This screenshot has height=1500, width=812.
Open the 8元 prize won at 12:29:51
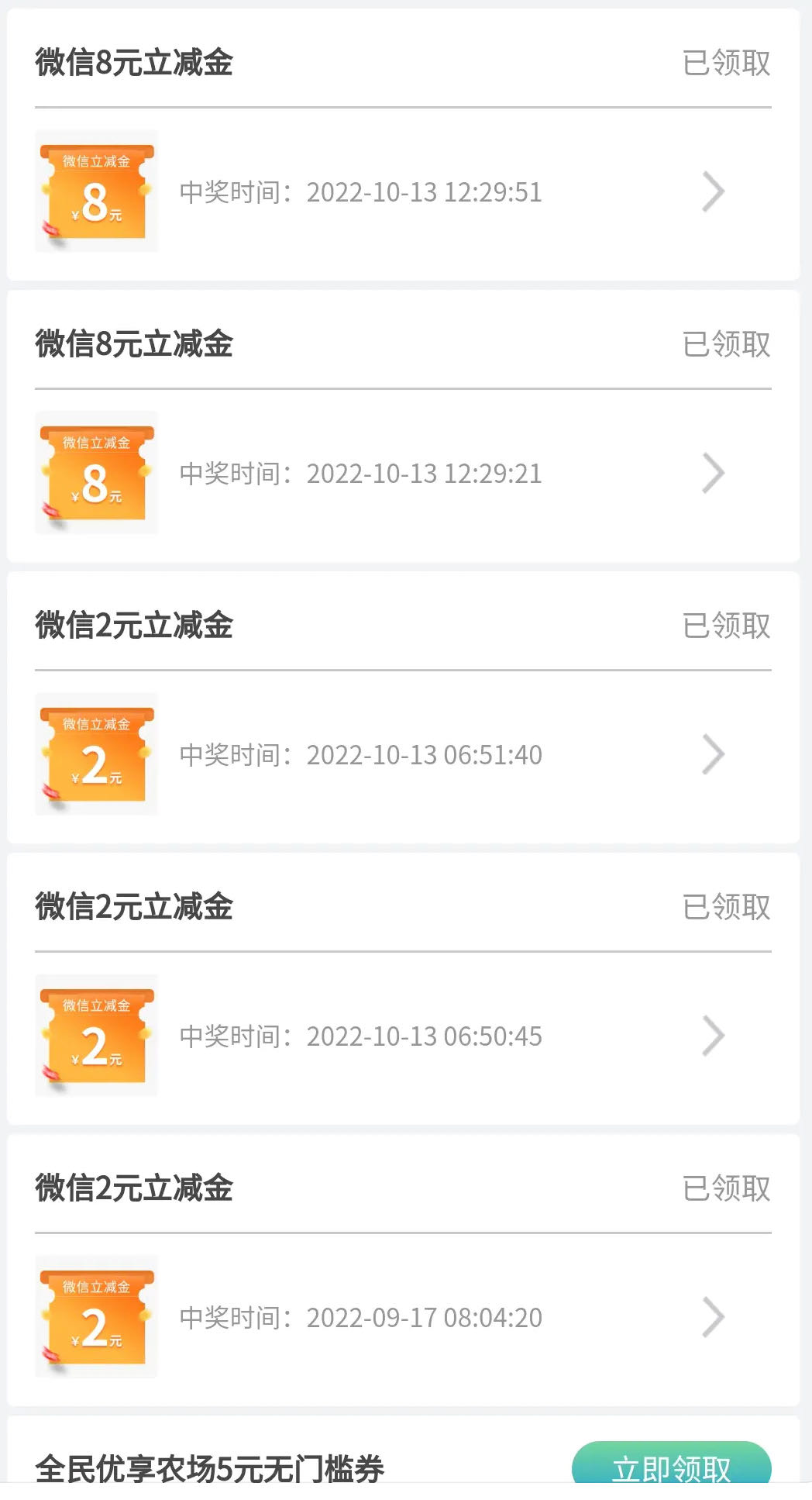713,192
